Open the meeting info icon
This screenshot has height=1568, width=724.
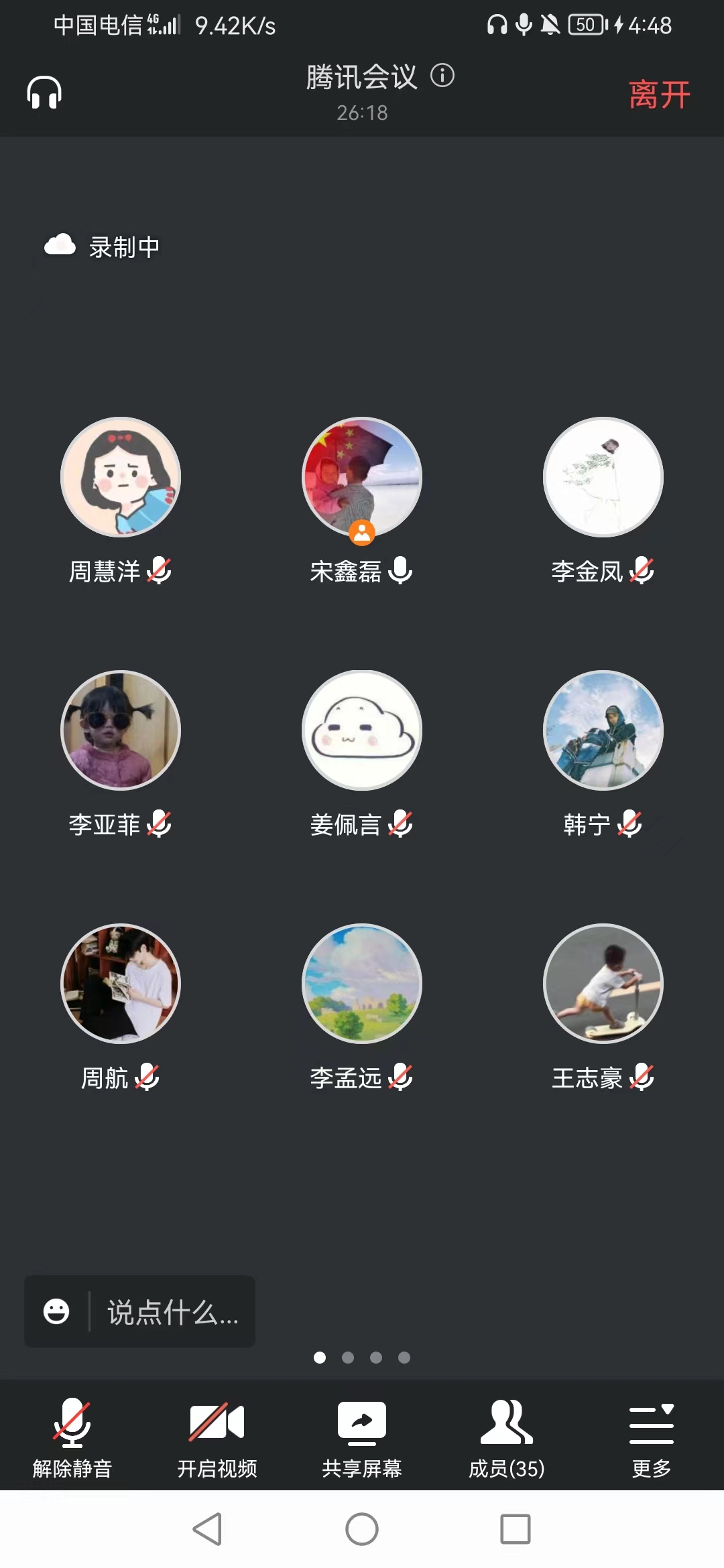click(x=442, y=75)
